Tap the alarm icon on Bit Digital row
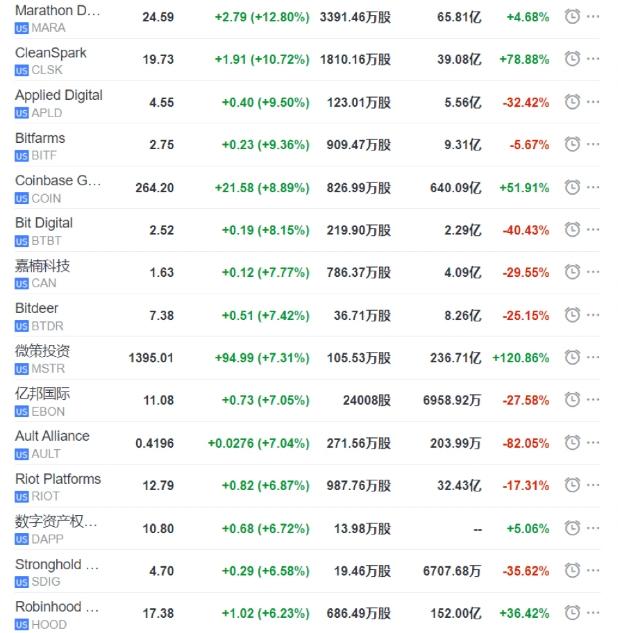Viewport: 618px width, 633px height. (x=572, y=230)
